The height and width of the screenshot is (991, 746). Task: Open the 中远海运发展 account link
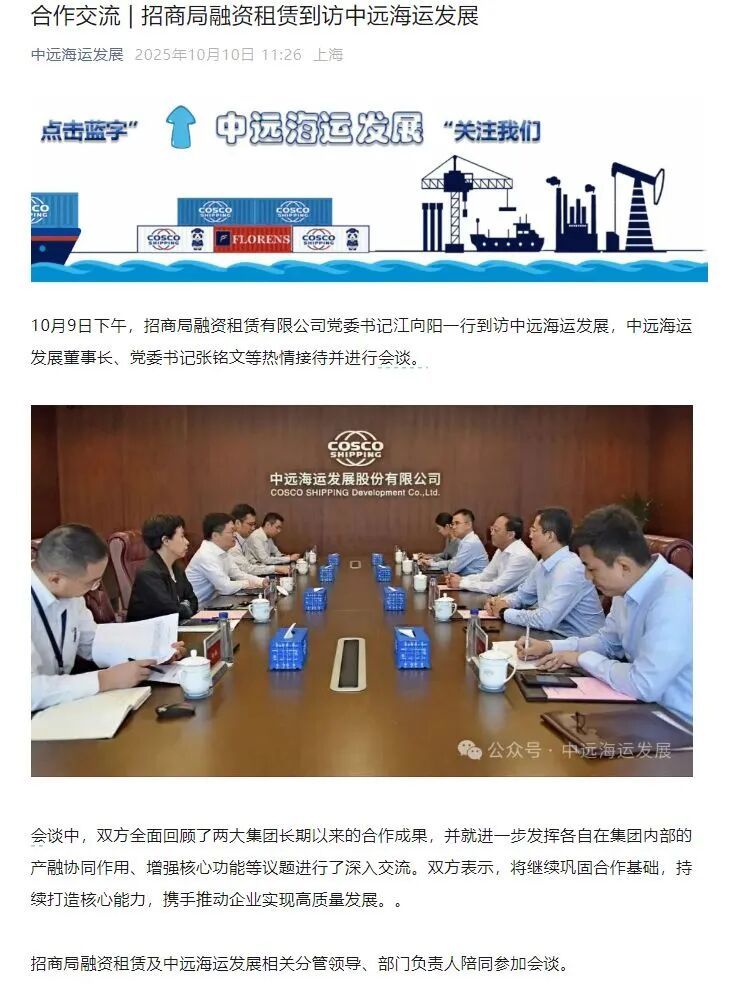coord(77,55)
